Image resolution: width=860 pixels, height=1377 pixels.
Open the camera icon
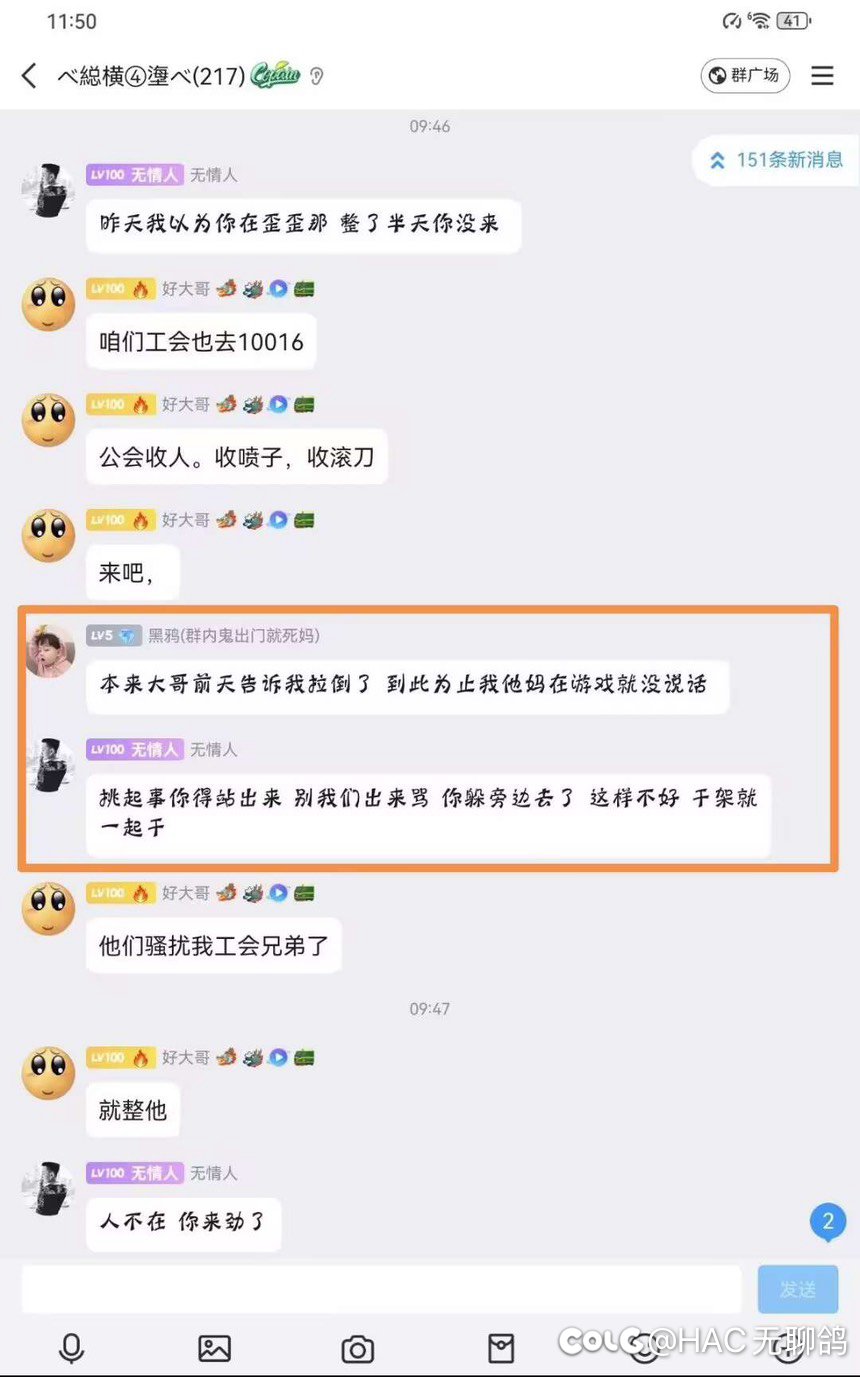click(x=357, y=1349)
